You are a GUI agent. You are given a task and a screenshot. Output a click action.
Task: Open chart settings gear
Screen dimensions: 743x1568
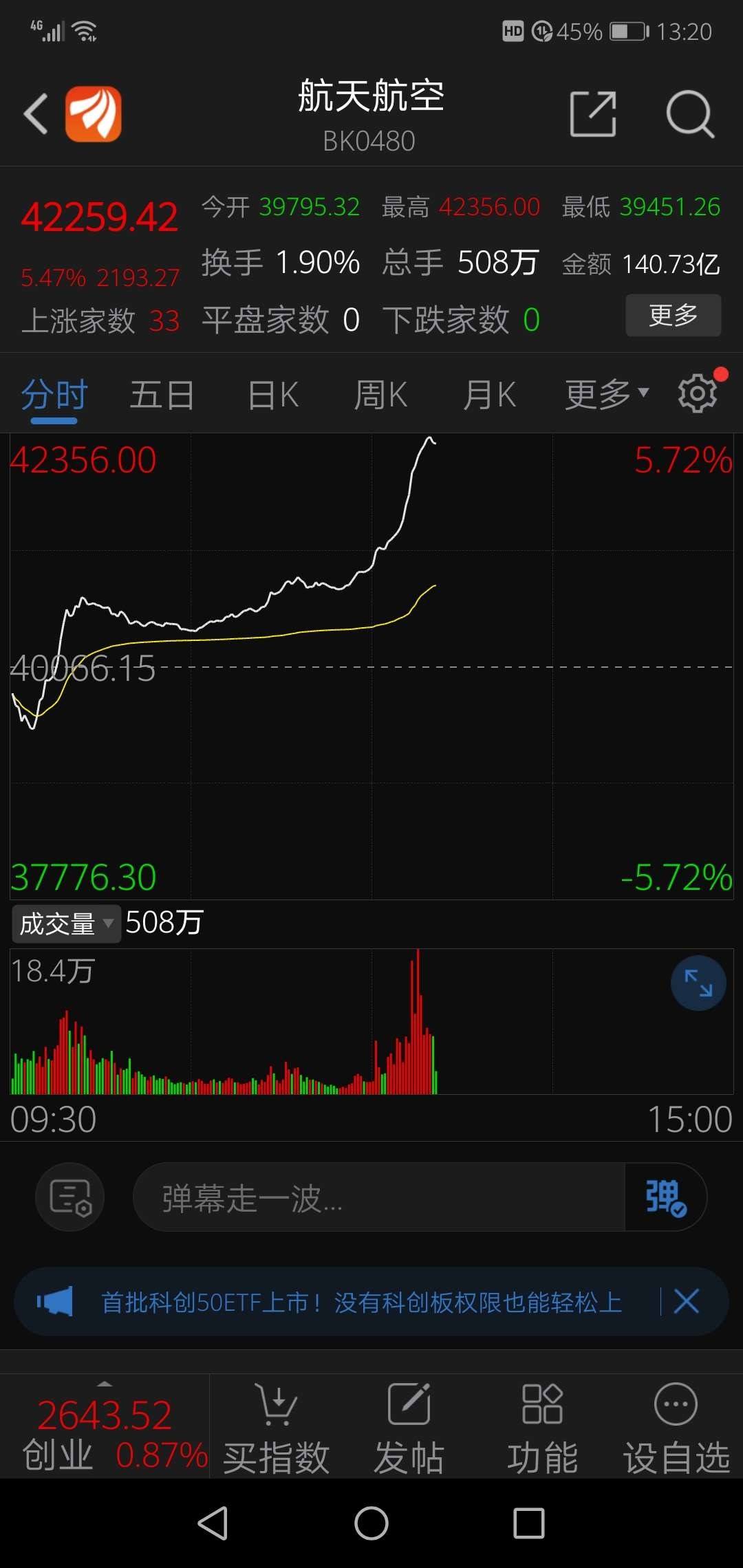click(x=698, y=394)
